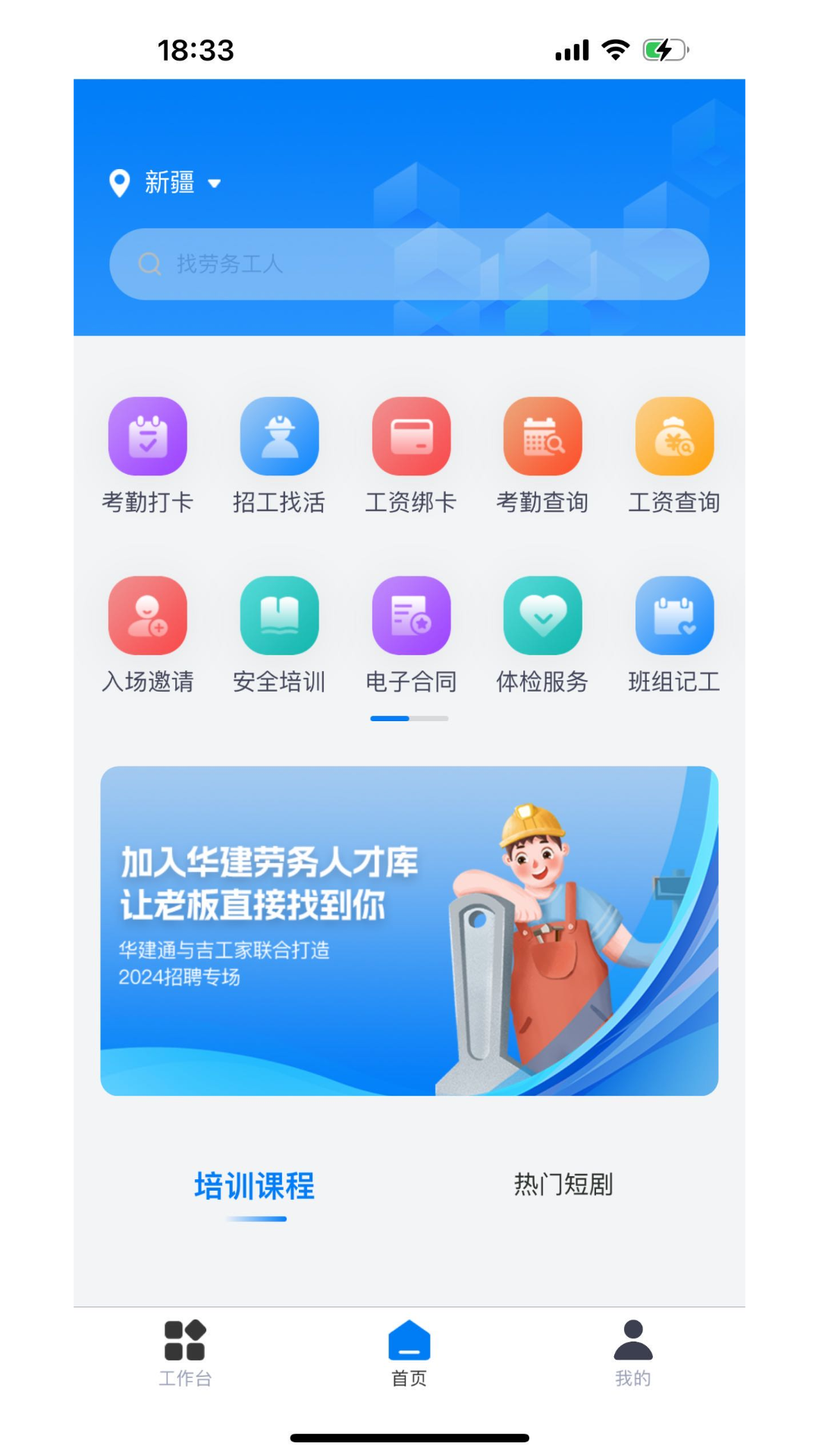Image resolution: width=819 pixels, height=1456 pixels.
Task: Switch to the 热门短剧 tab
Action: (x=563, y=1185)
